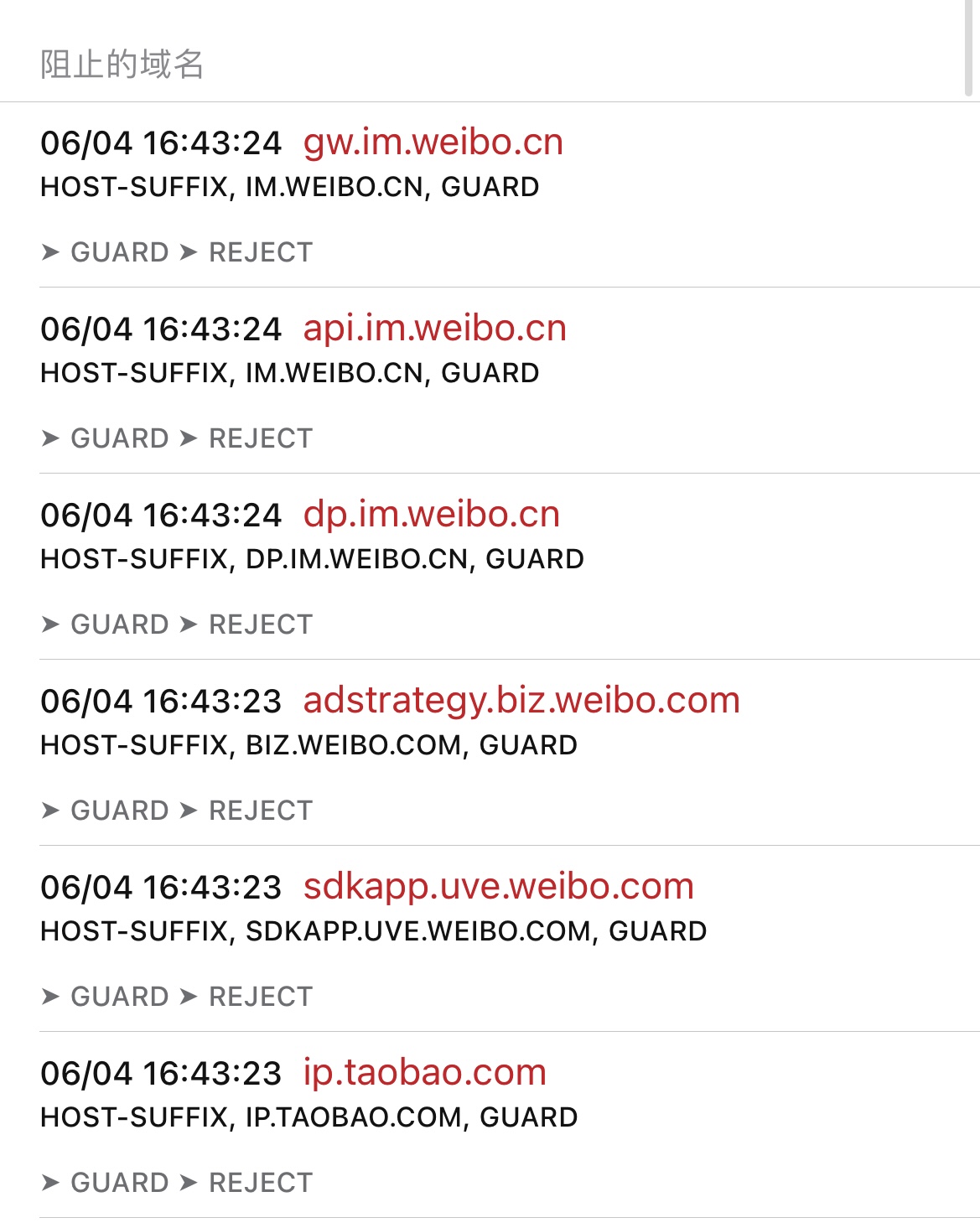Click the first ➤ arrow under gw.im.weibo.cn
This screenshot has width=980, height=1228.
[52, 251]
